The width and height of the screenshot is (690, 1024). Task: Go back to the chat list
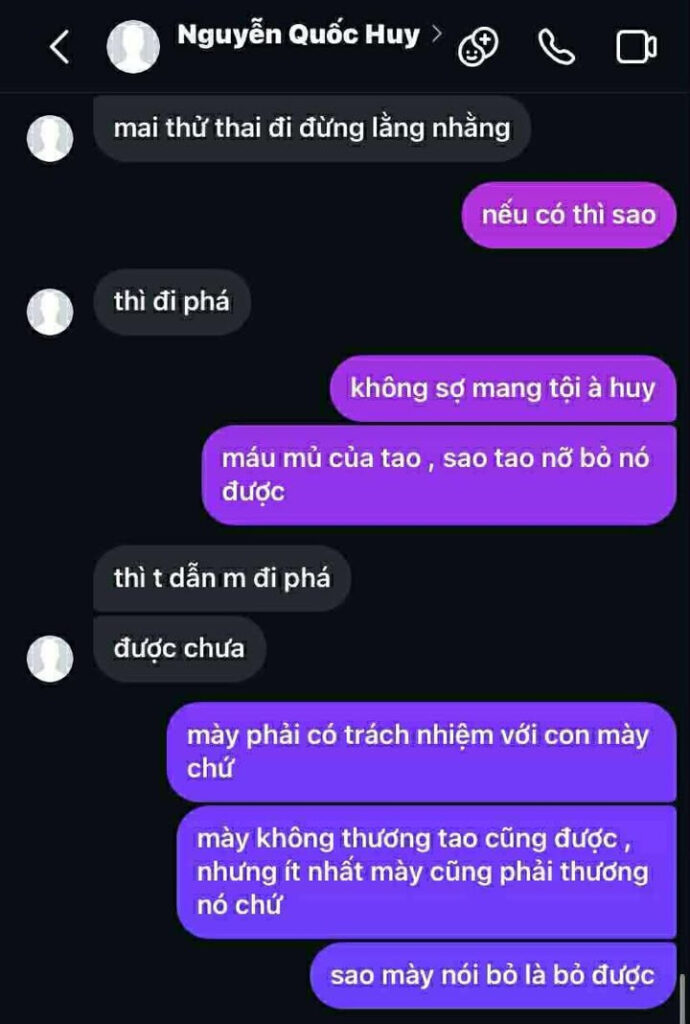click(x=59, y=47)
